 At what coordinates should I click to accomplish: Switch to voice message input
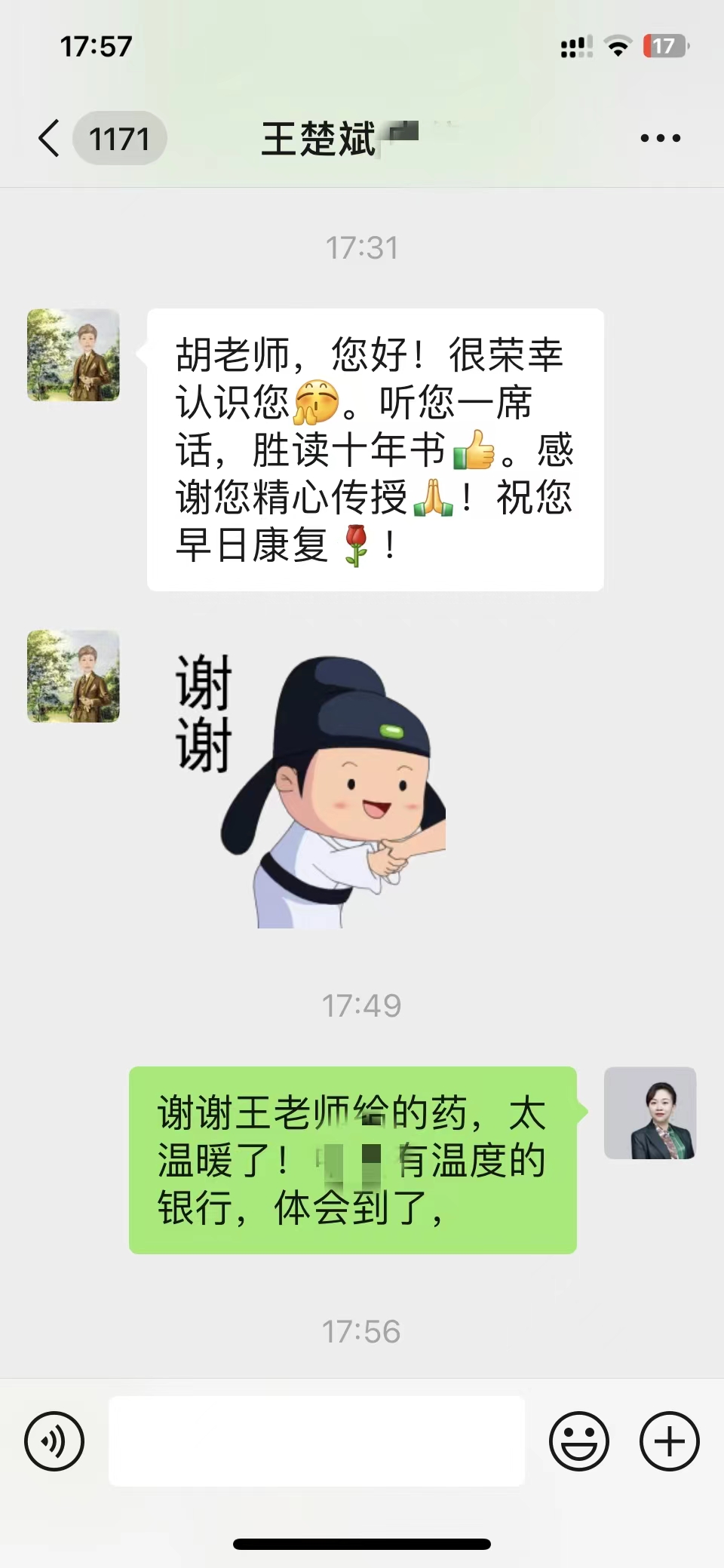coord(54,1441)
